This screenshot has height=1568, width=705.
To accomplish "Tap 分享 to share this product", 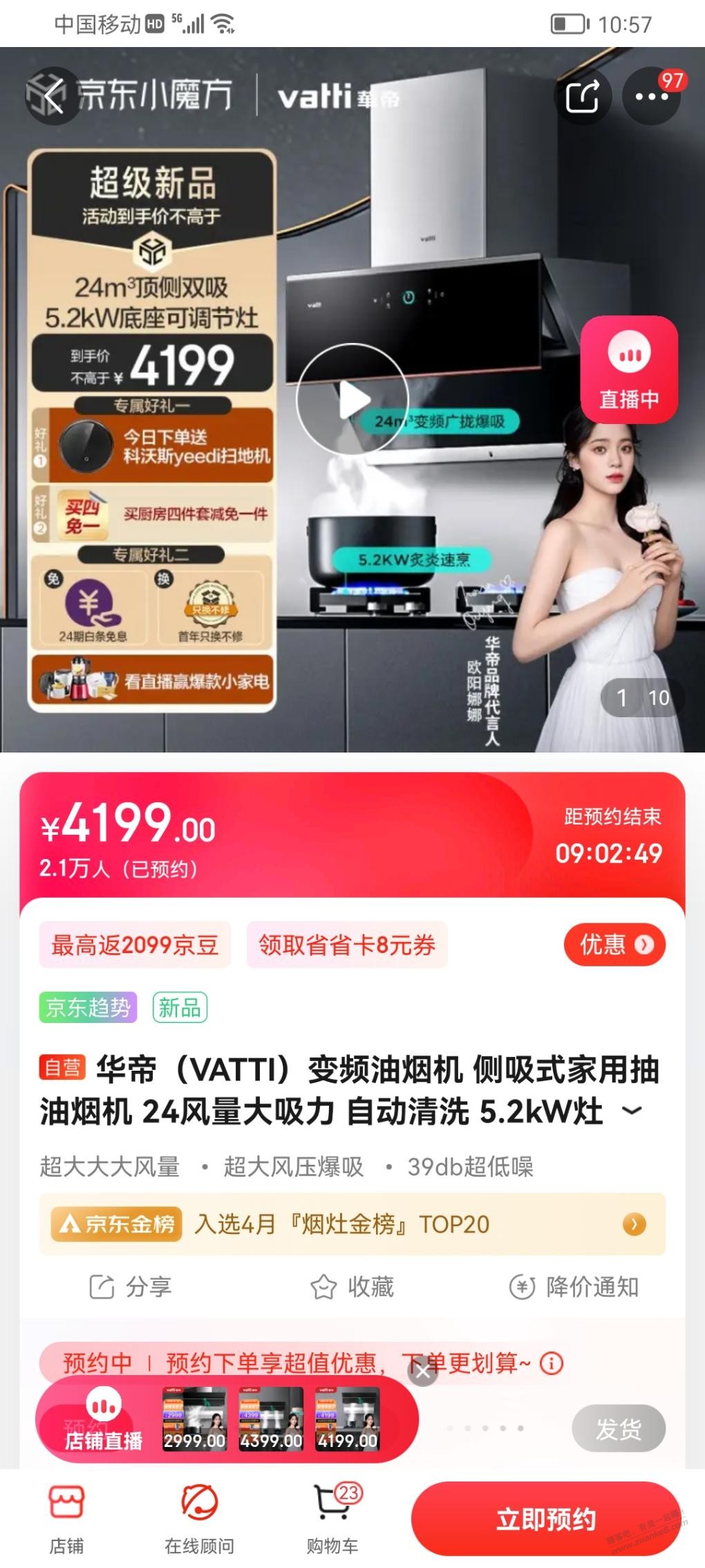I will (131, 1287).
